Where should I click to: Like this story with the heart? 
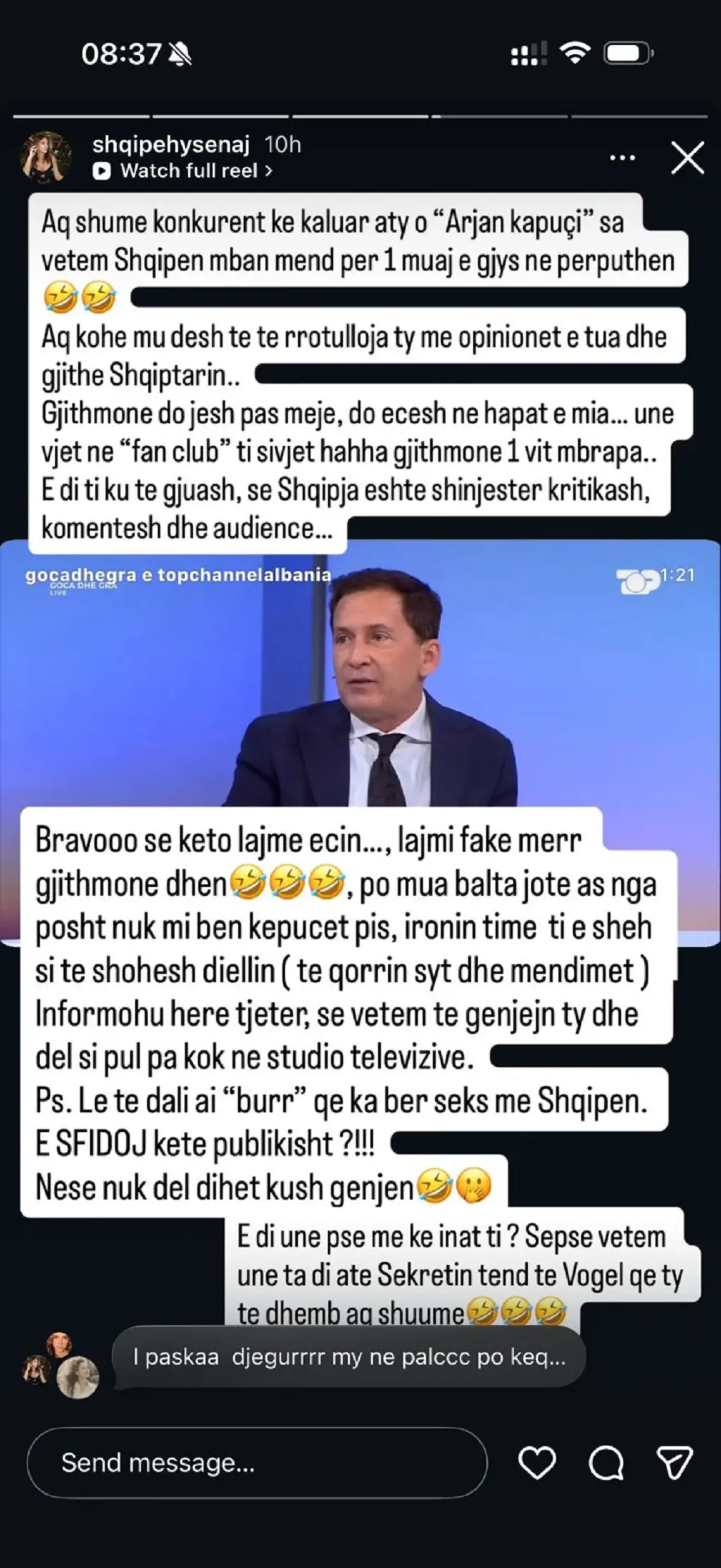537,1463
